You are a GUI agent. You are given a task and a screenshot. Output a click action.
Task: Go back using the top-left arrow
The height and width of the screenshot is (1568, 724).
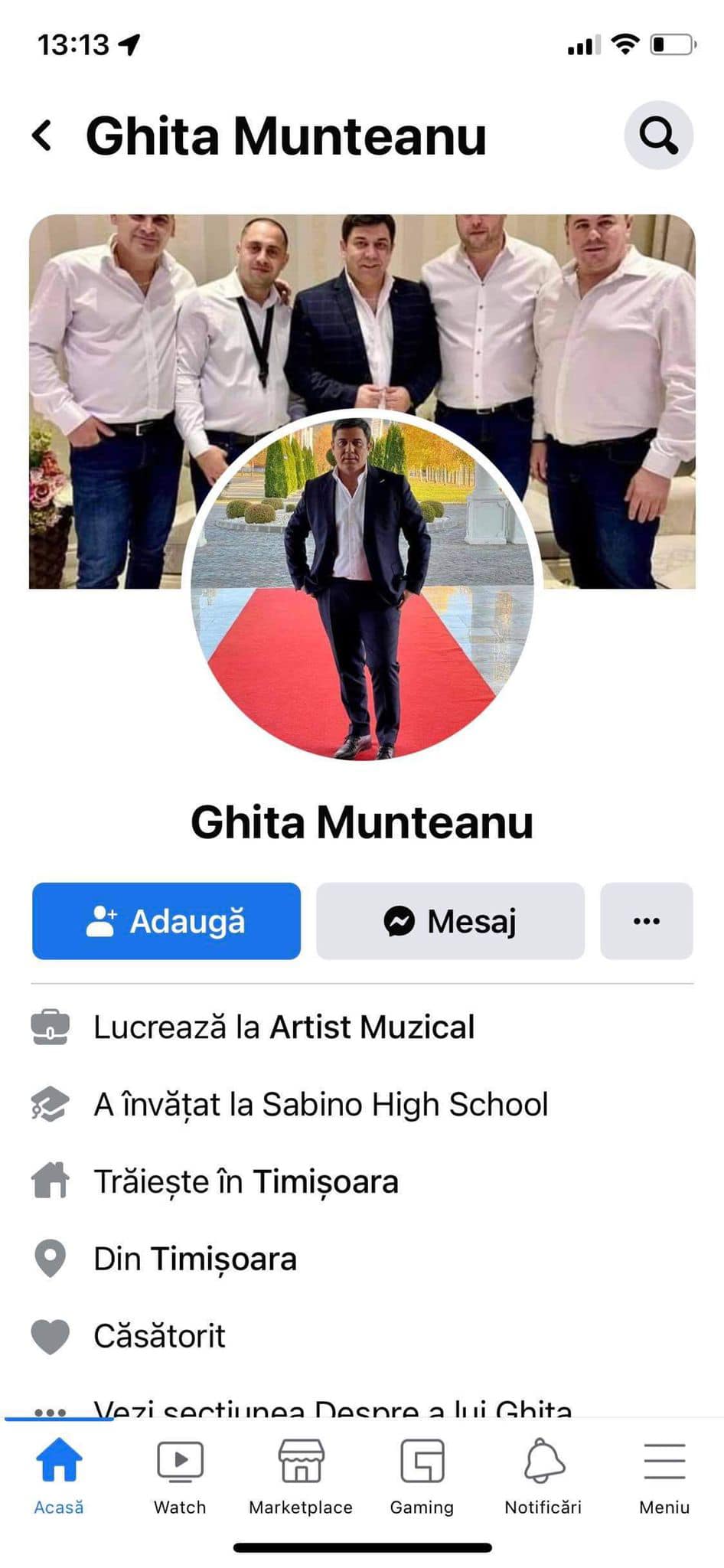[x=43, y=136]
